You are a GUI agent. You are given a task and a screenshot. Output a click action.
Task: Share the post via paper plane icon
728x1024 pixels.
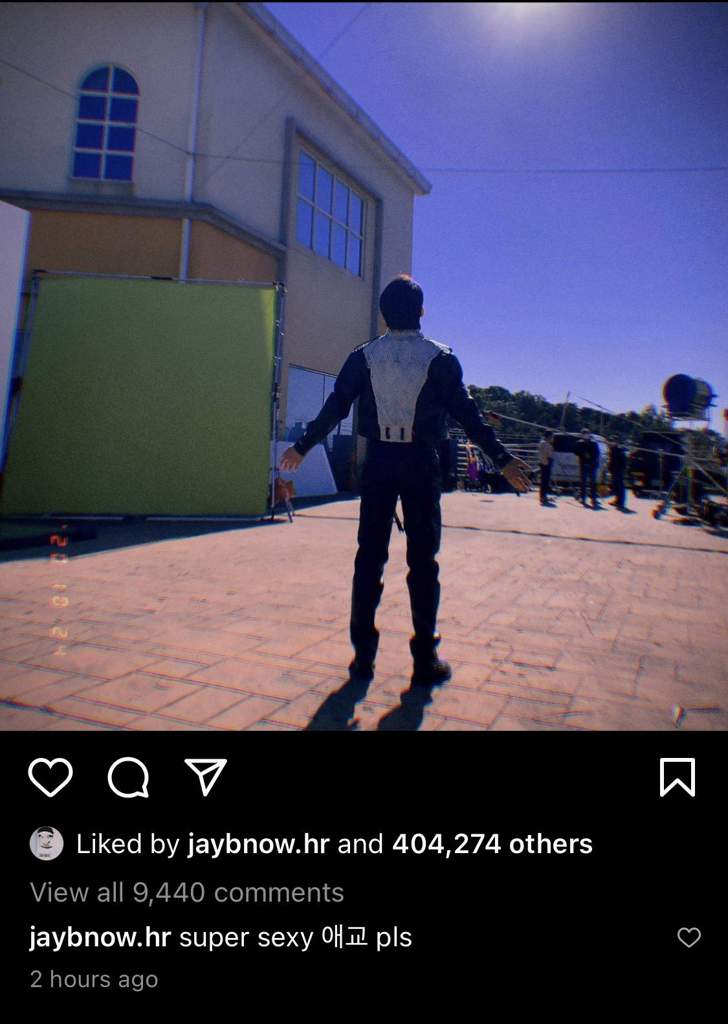(206, 777)
